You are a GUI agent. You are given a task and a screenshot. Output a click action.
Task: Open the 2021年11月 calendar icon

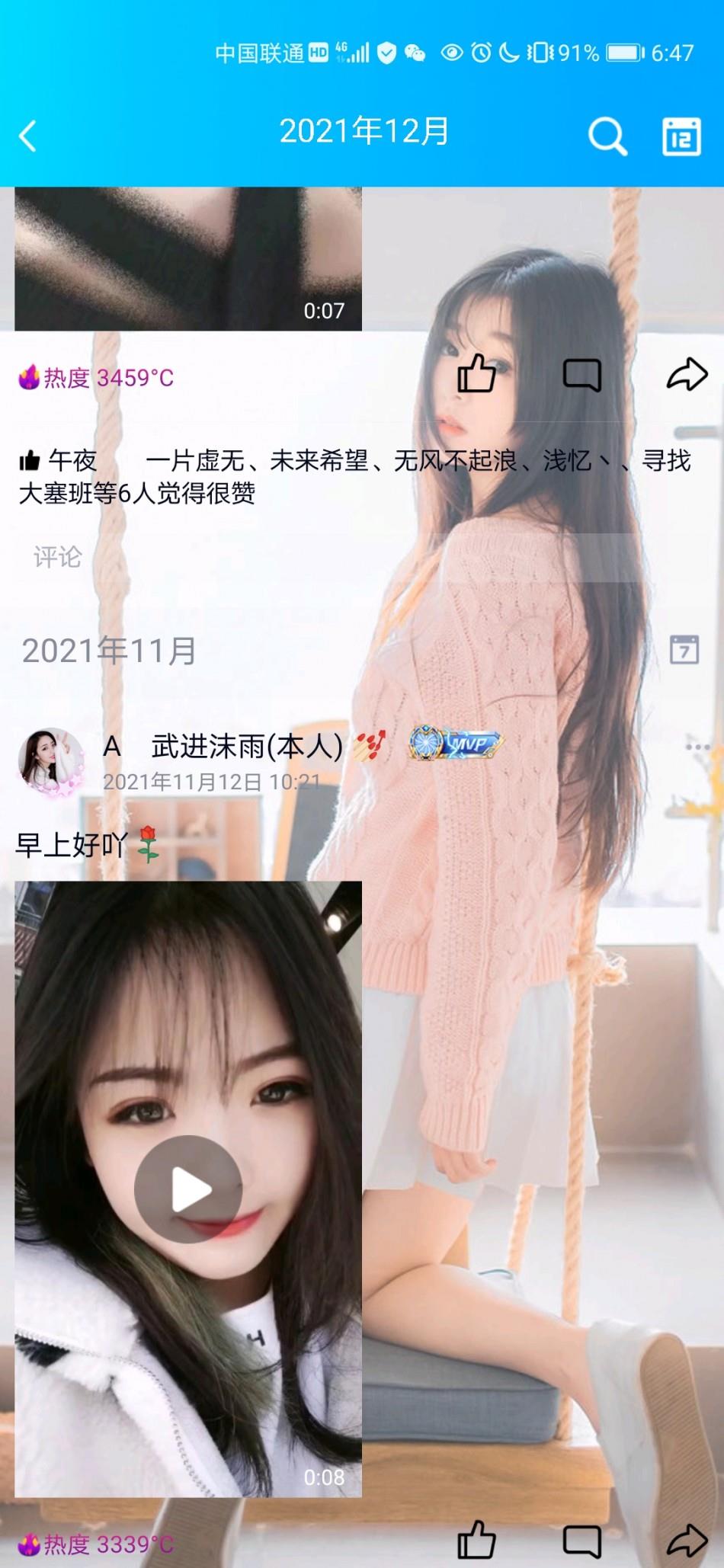tap(684, 650)
